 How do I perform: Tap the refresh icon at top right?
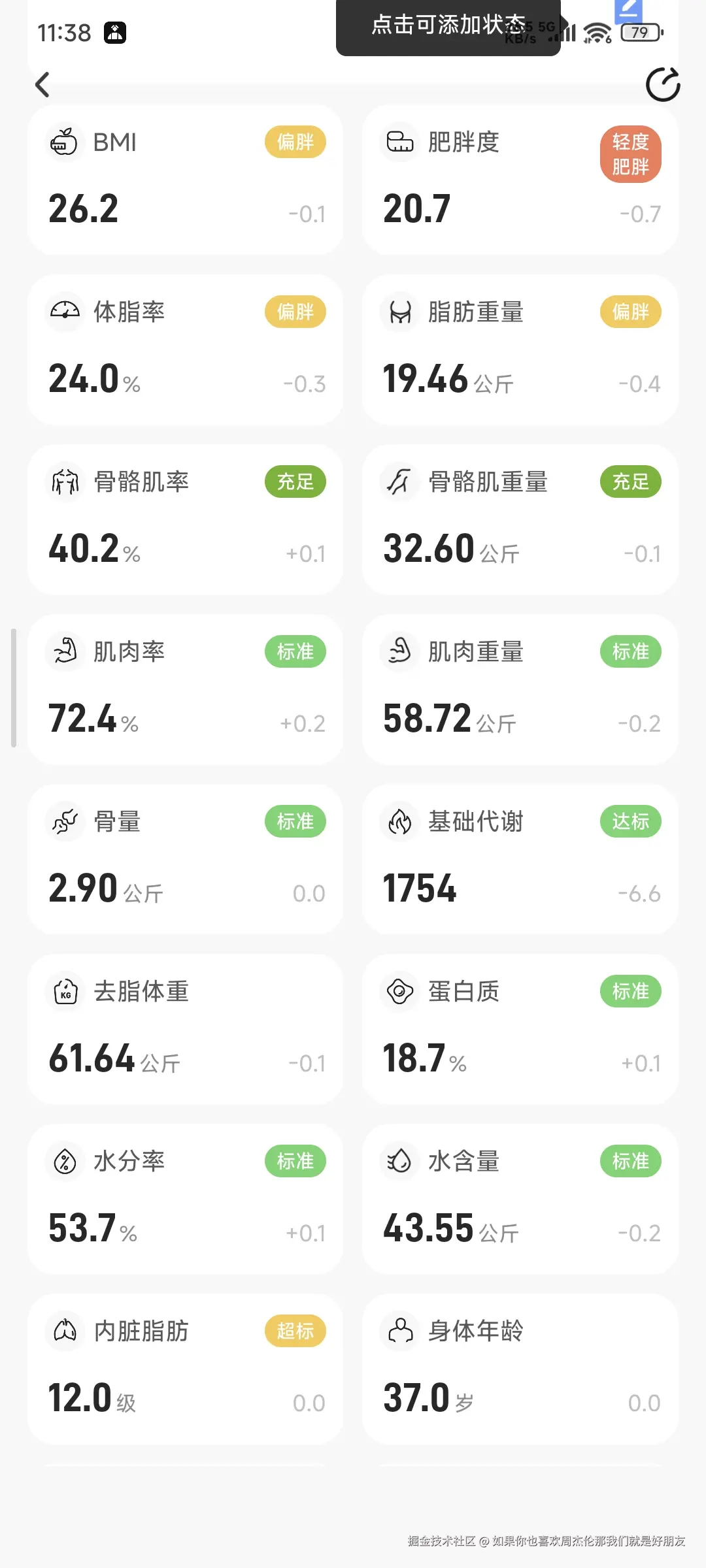(x=662, y=85)
